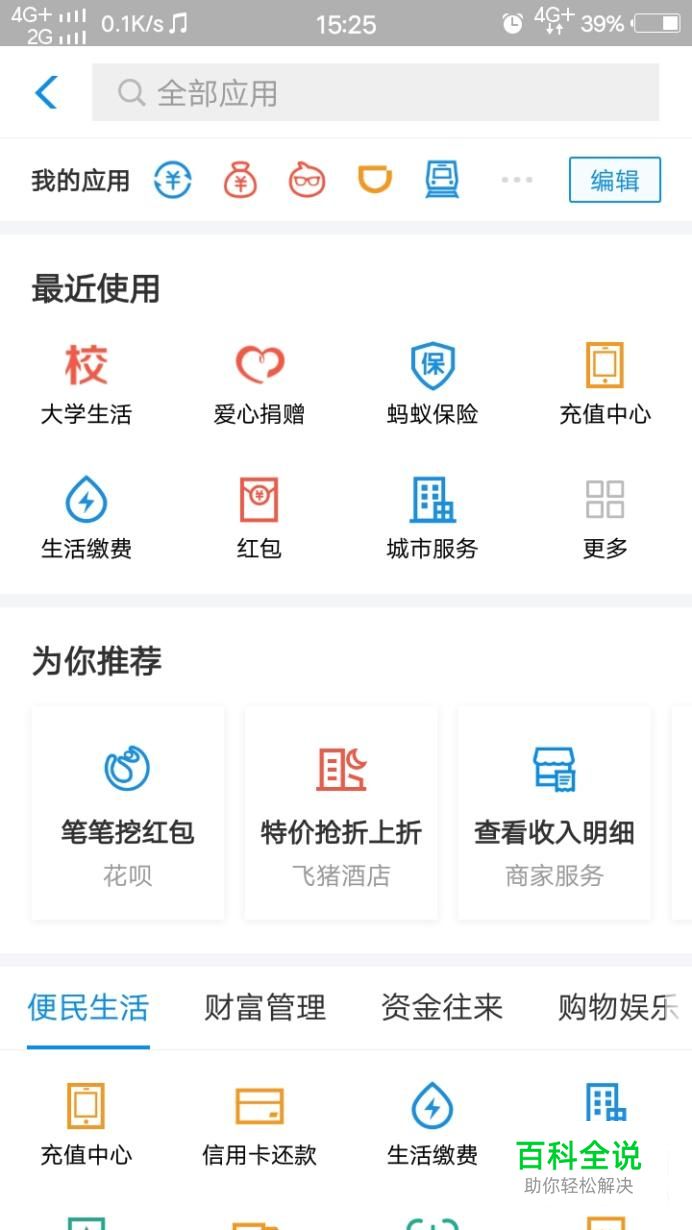Go back using the top-left arrow
This screenshot has width=692, height=1230.
[x=46, y=92]
